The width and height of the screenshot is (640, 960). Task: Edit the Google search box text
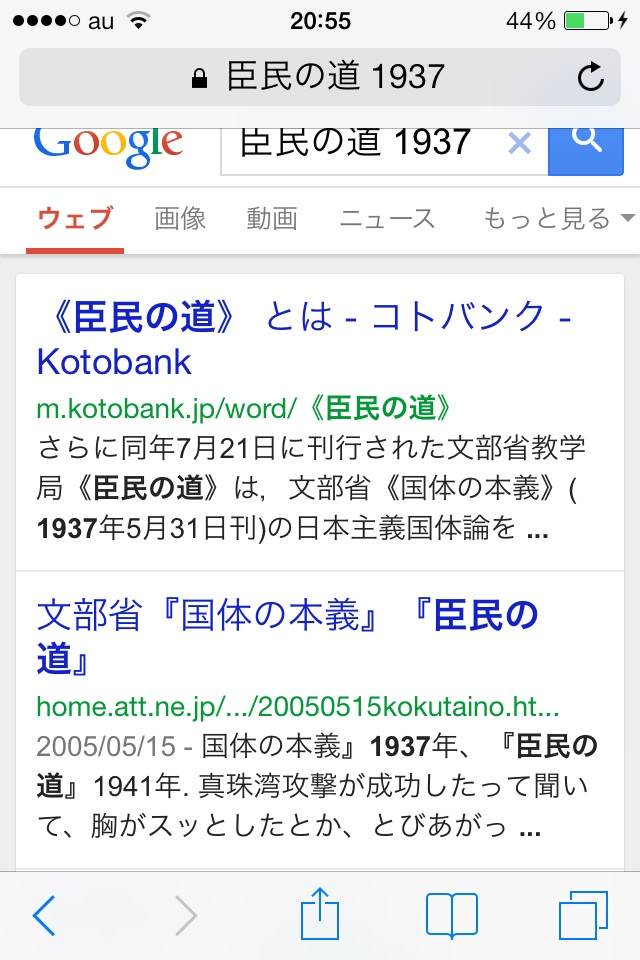pyautogui.click(x=360, y=143)
